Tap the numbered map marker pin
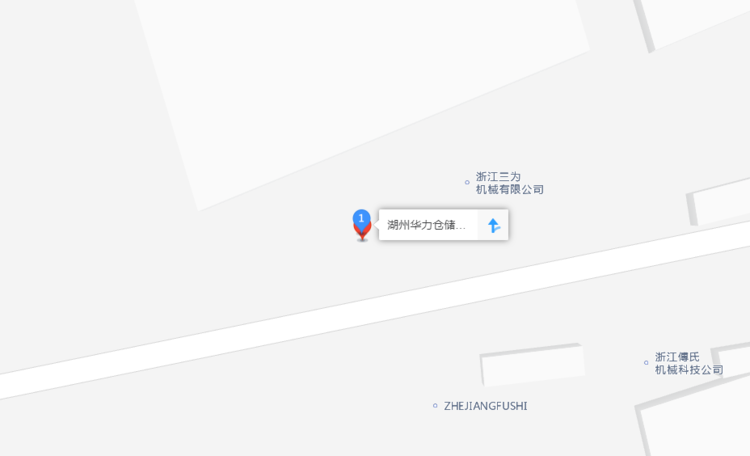750x456 pixels. pos(362,223)
